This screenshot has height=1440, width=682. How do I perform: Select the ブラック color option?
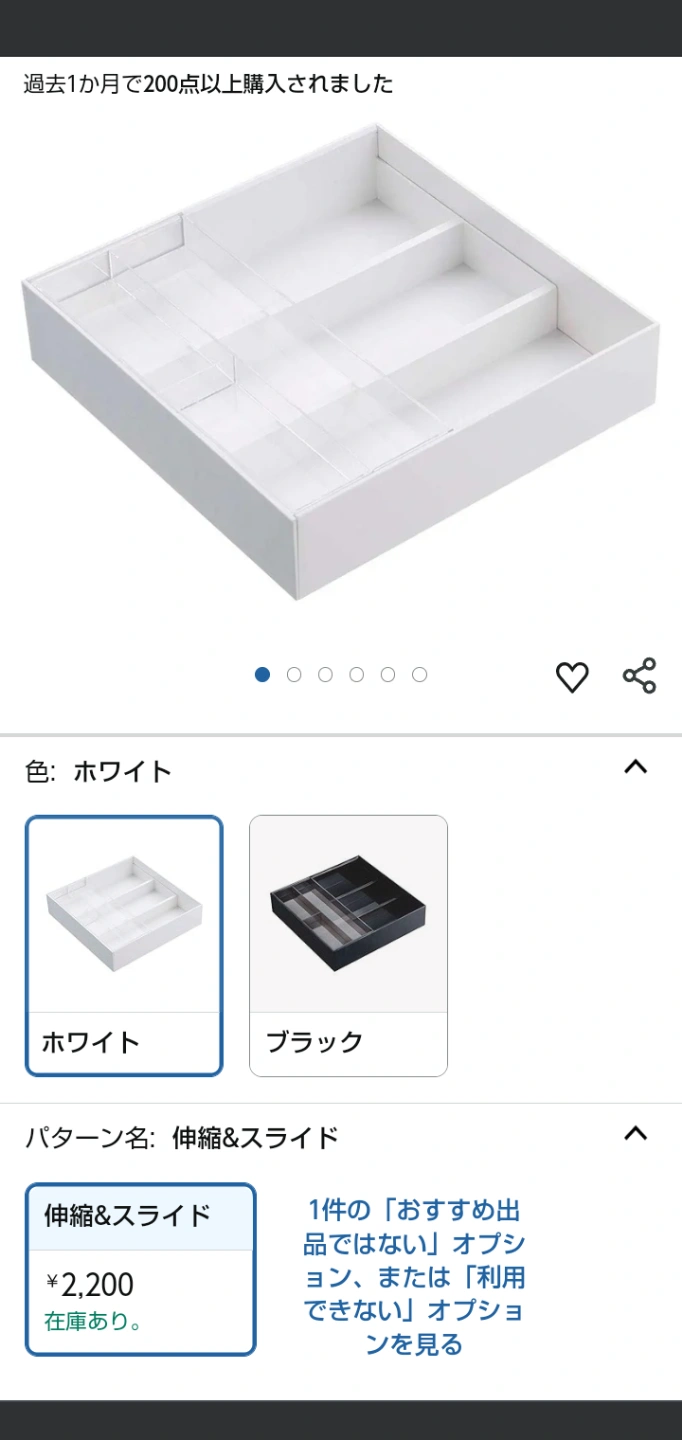[348, 945]
